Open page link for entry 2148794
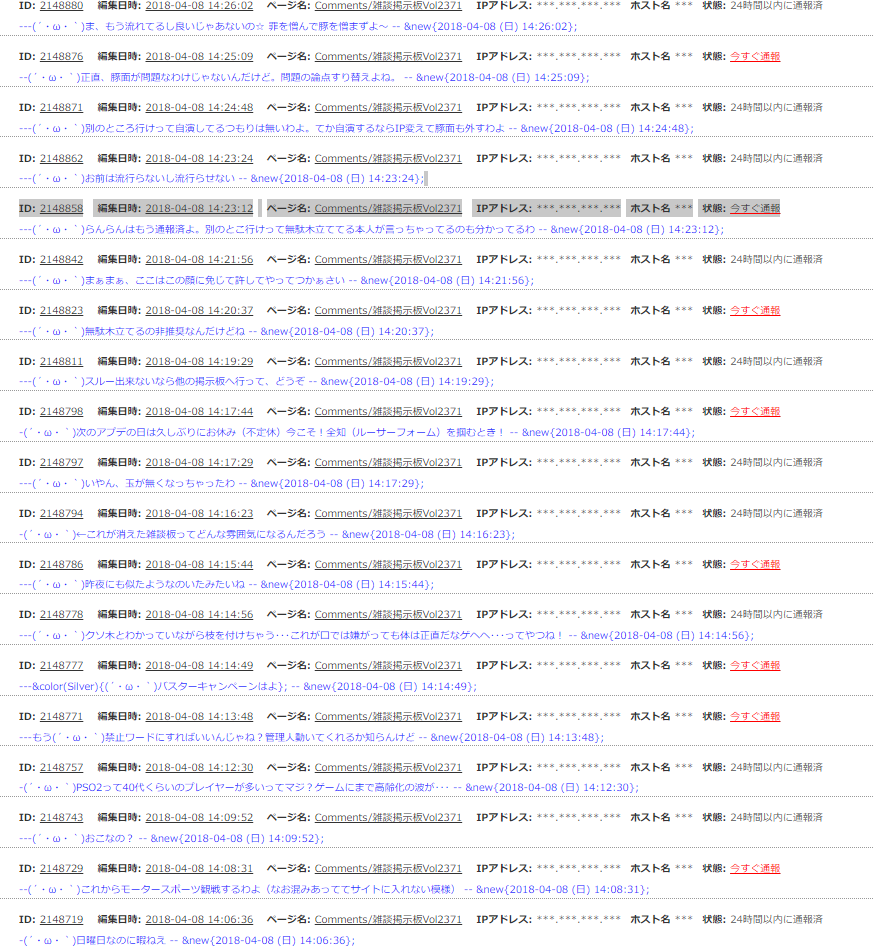This screenshot has height=947, width=873. (x=388, y=513)
